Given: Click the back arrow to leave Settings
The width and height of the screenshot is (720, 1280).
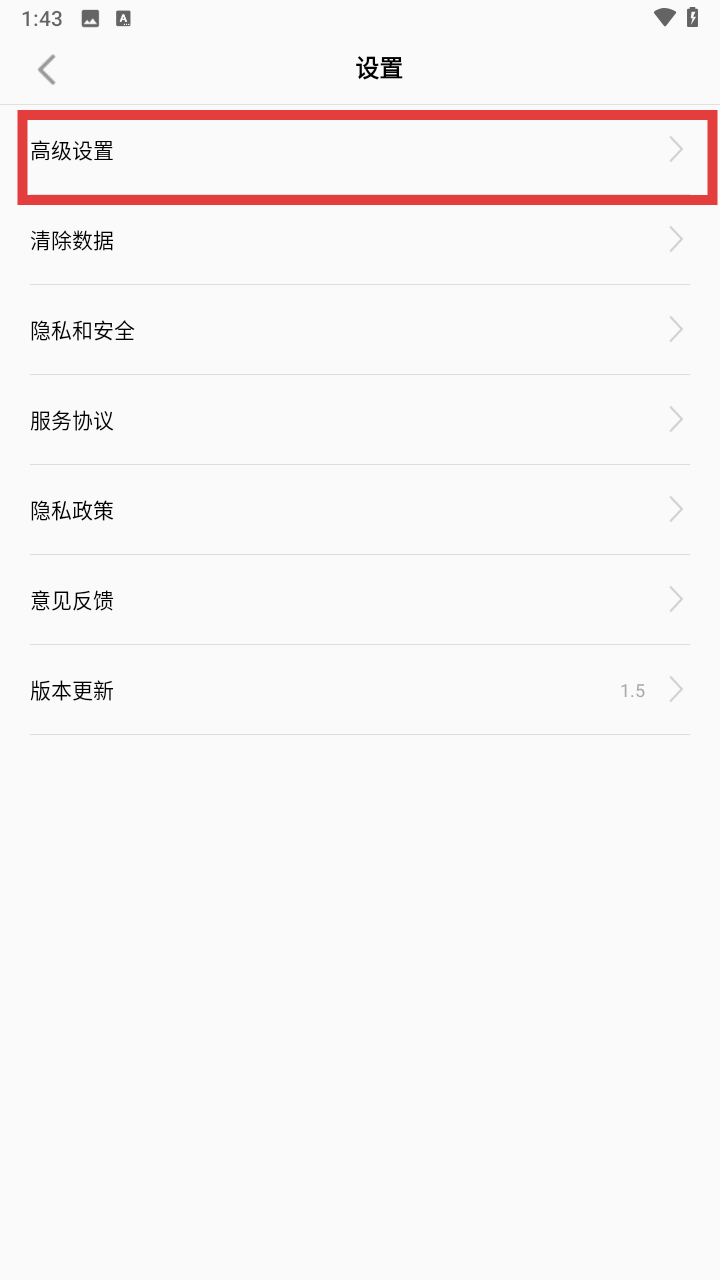Looking at the screenshot, I should pyautogui.click(x=46, y=69).
